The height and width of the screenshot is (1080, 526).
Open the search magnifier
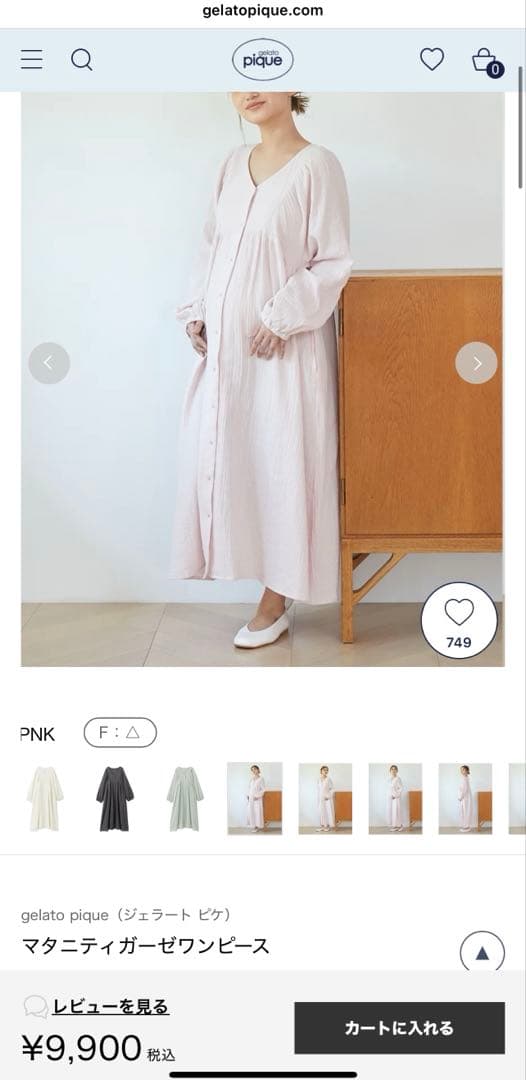81,60
